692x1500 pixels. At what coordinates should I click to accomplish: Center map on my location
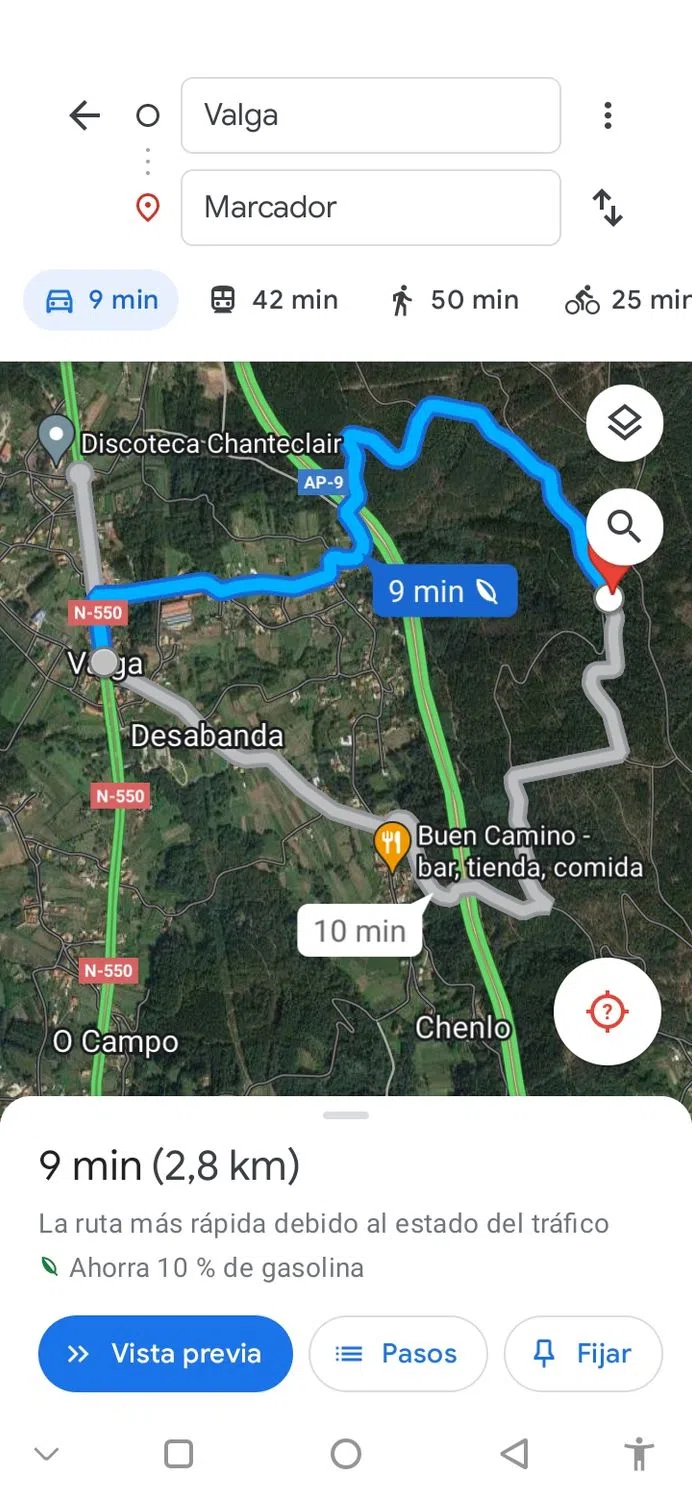coord(607,1011)
